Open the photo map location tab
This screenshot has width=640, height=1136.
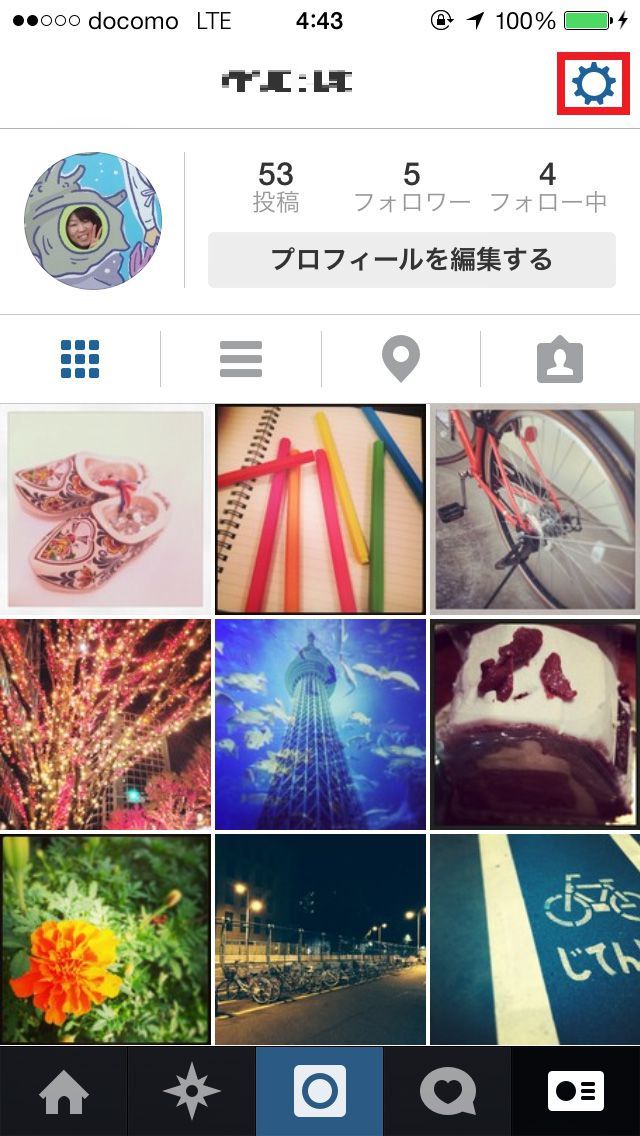point(400,359)
